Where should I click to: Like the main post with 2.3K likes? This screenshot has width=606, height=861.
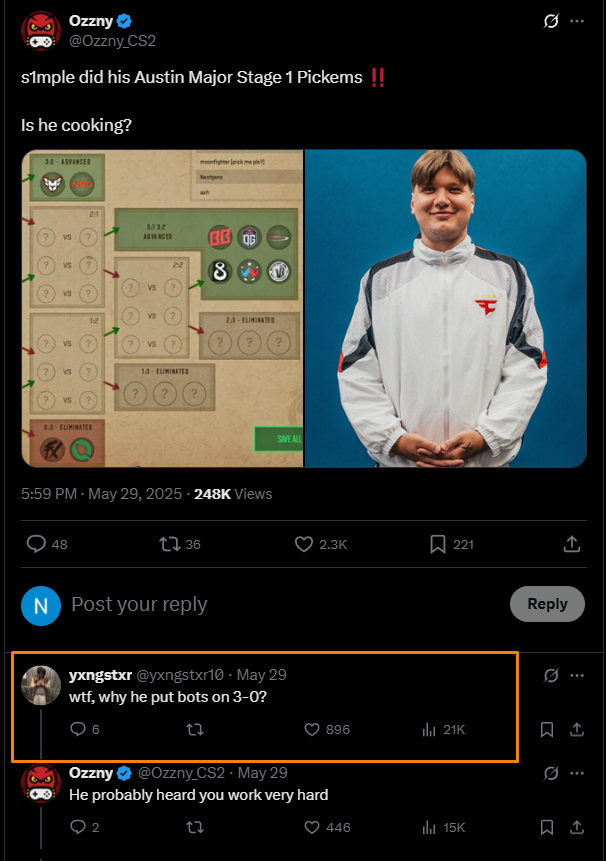305,544
